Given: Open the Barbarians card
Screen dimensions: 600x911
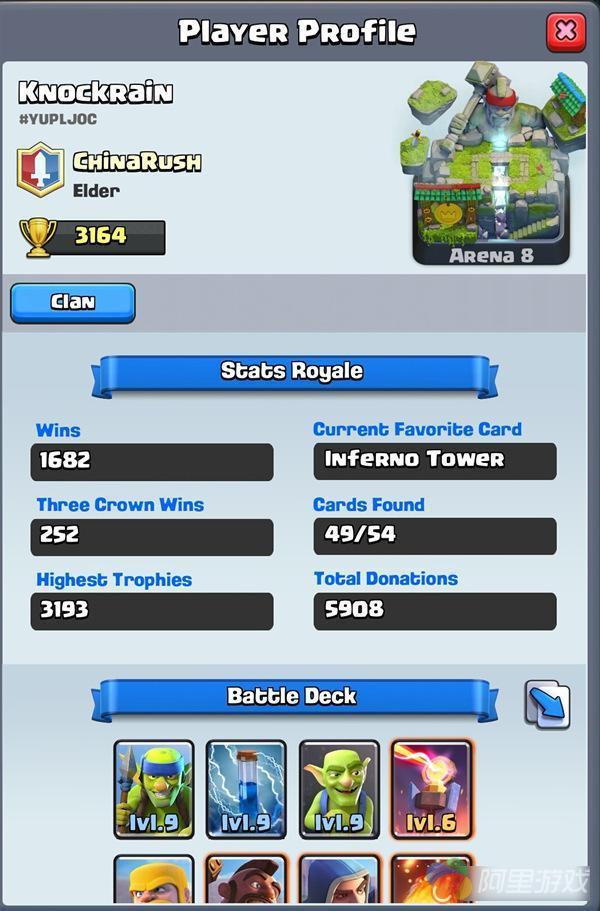Looking at the screenshot, I should click(154, 882).
